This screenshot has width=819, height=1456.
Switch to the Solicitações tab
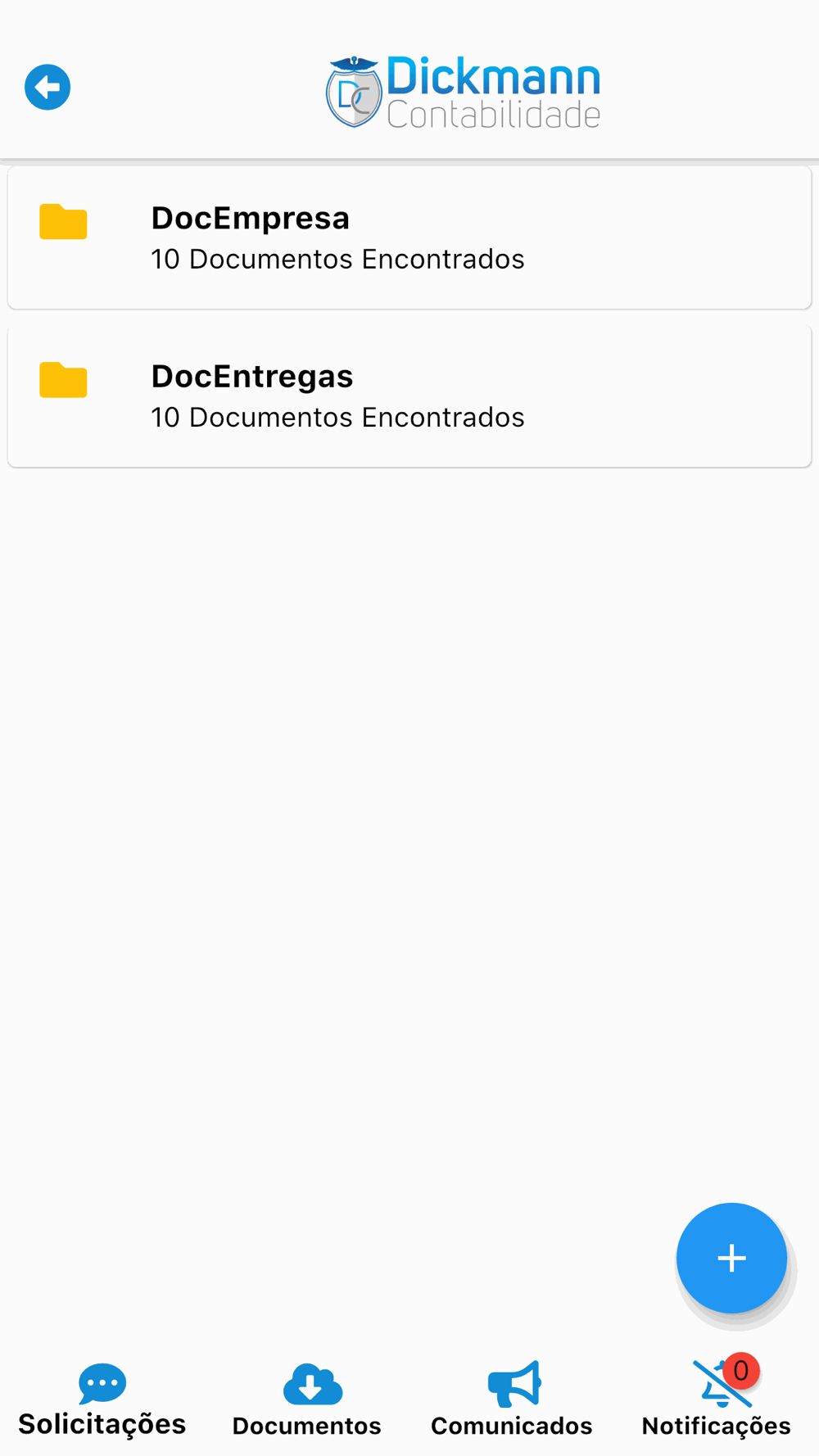tap(102, 1401)
